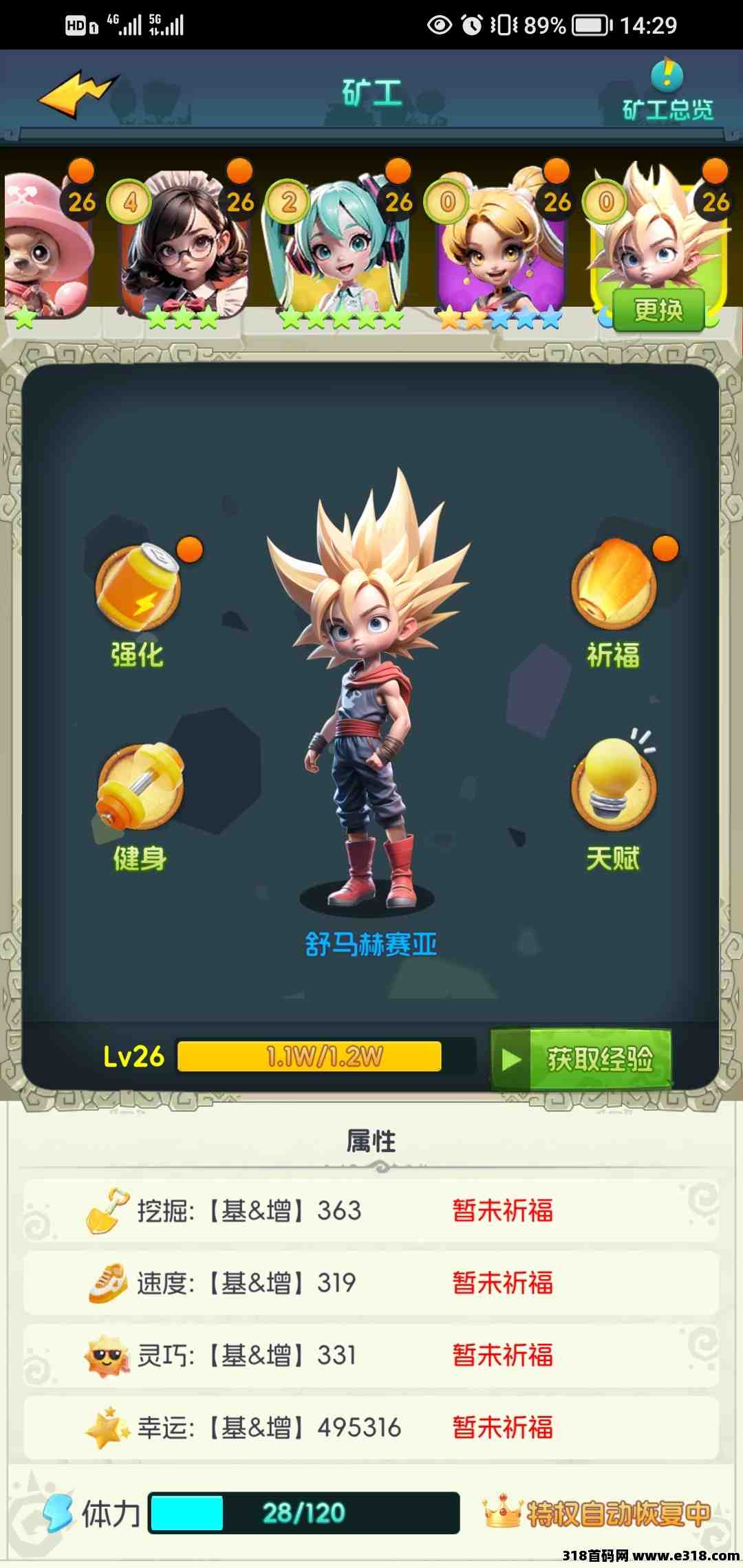The image size is (743, 1568).
Task: Open 矿工总览 miner overview
Action: (667, 93)
